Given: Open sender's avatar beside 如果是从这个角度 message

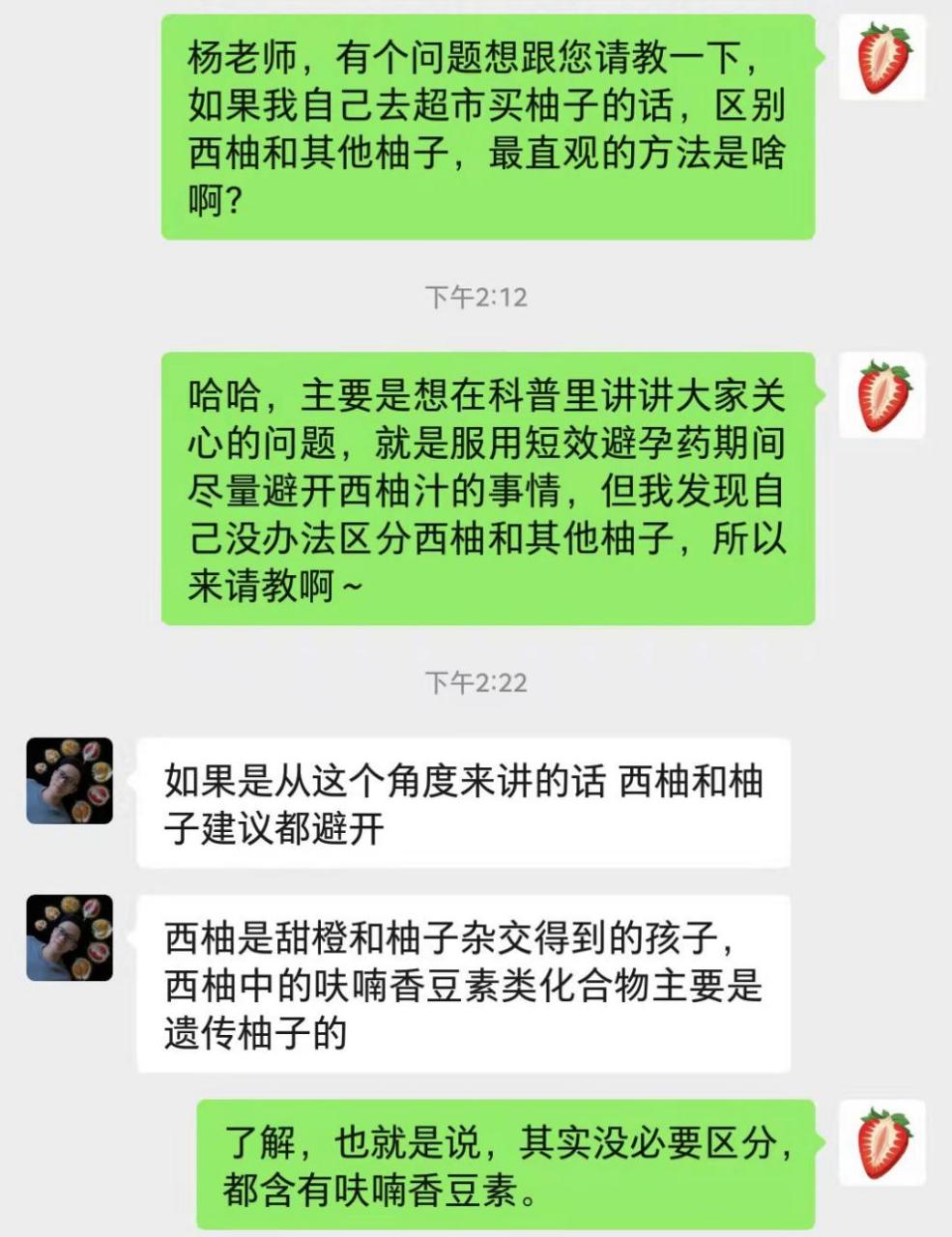Looking at the screenshot, I should coord(70,781).
